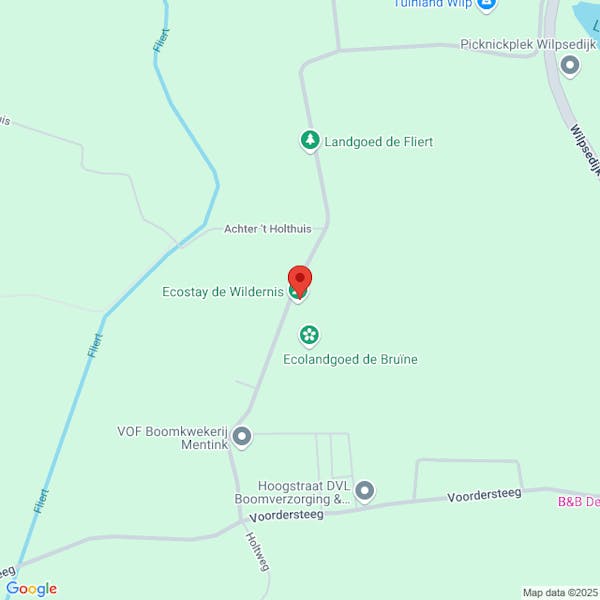Select Hoogstraat DVL Boomverzorging marker
600x600 pixels.
click(365, 490)
